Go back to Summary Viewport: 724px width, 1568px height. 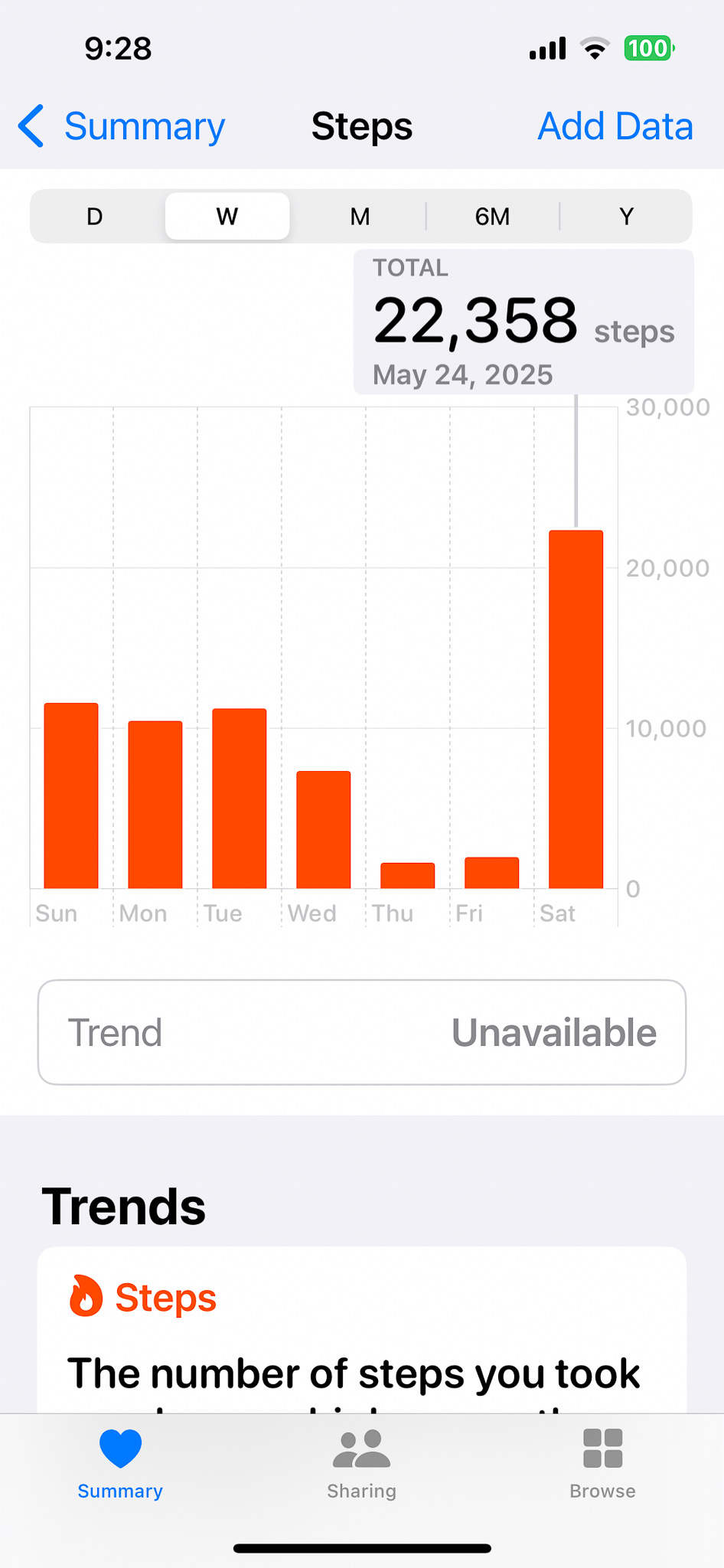click(x=121, y=126)
